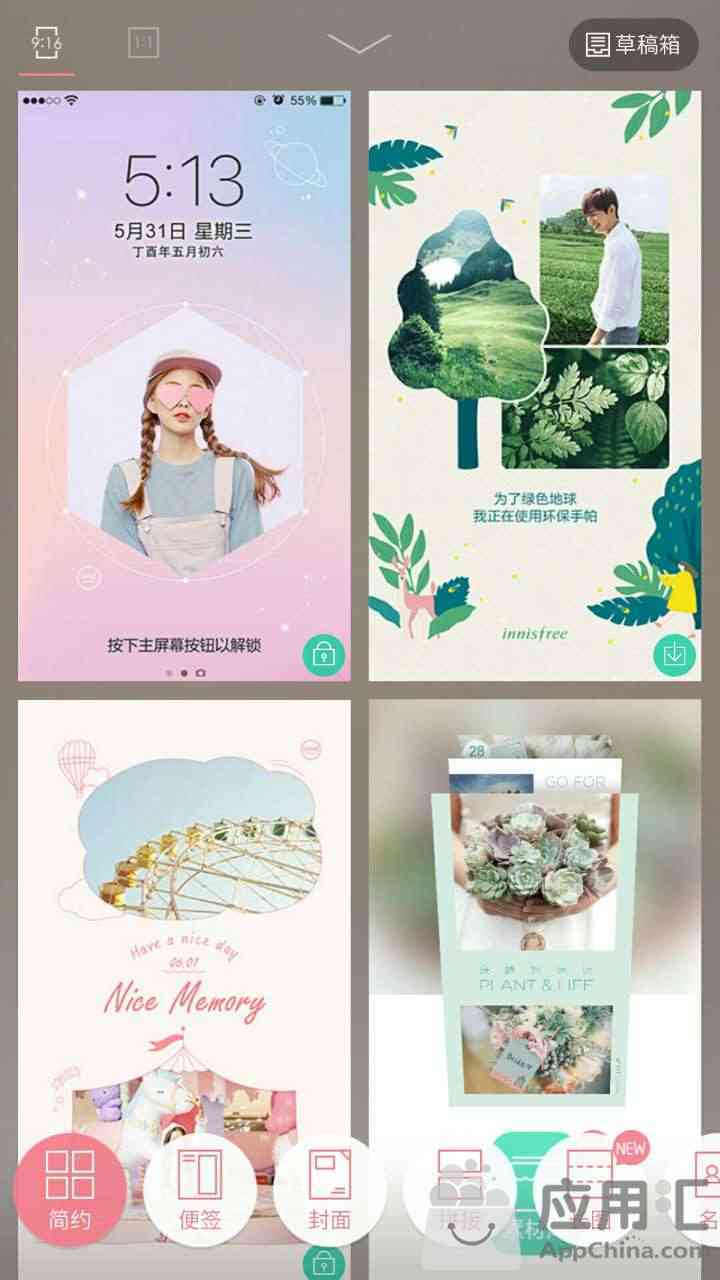This screenshot has width=720, height=1280.
Task: Select the category marked NEW
Action: [x=589, y=1190]
